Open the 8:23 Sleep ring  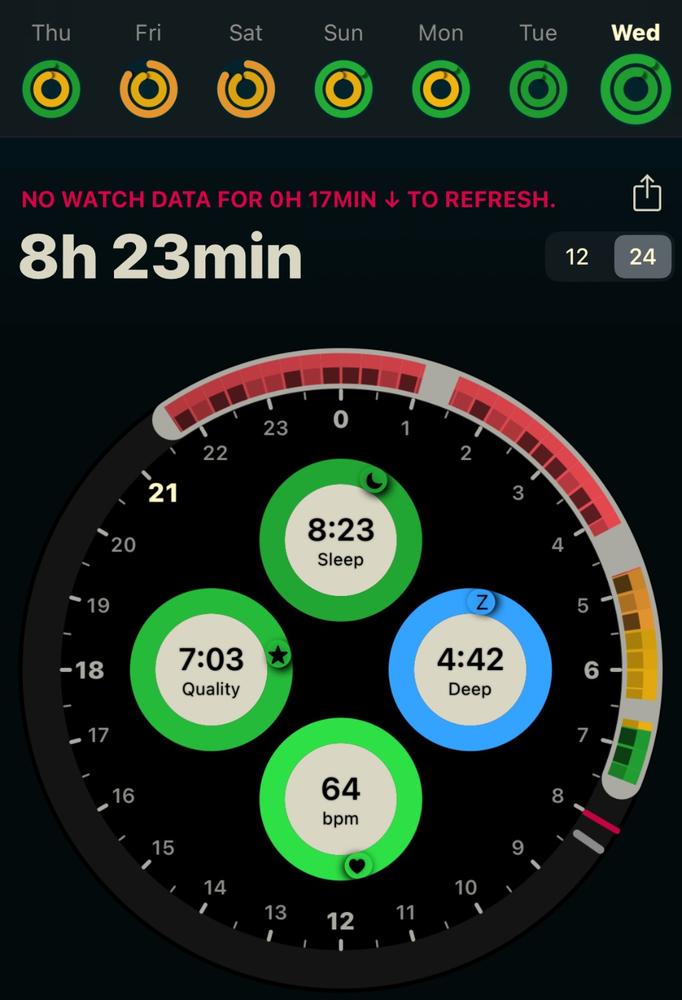(341, 541)
